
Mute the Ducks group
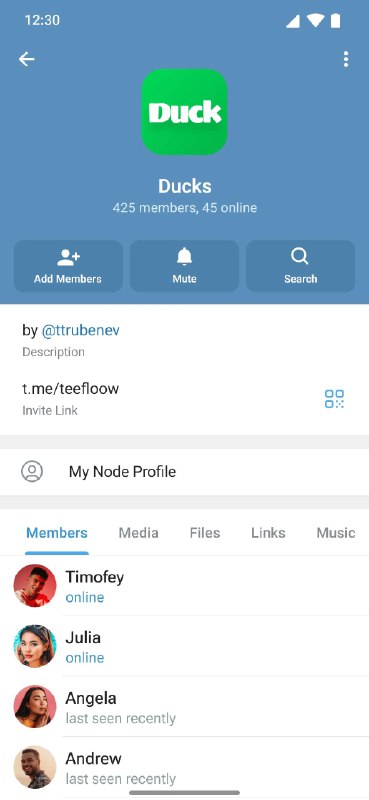(x=184, y=266)
